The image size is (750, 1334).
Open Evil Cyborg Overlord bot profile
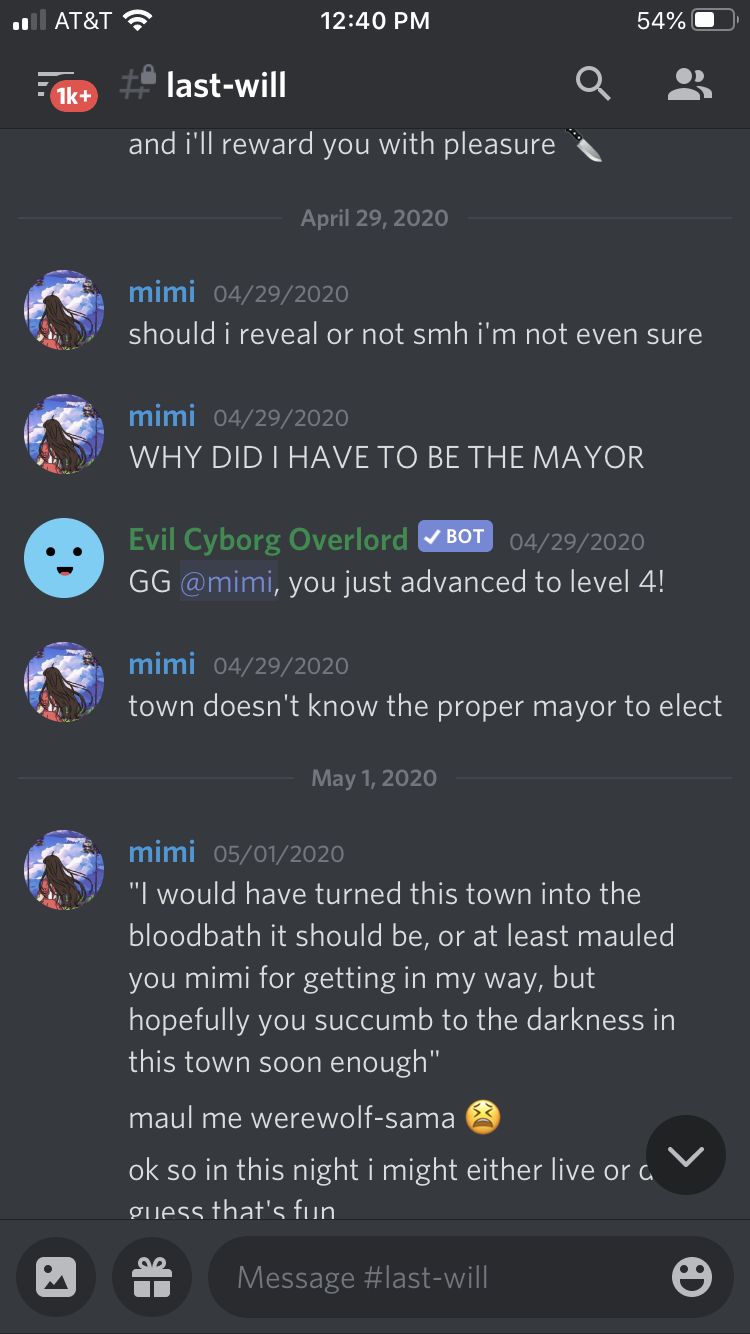pyautogui.click(x=268, y=539)
